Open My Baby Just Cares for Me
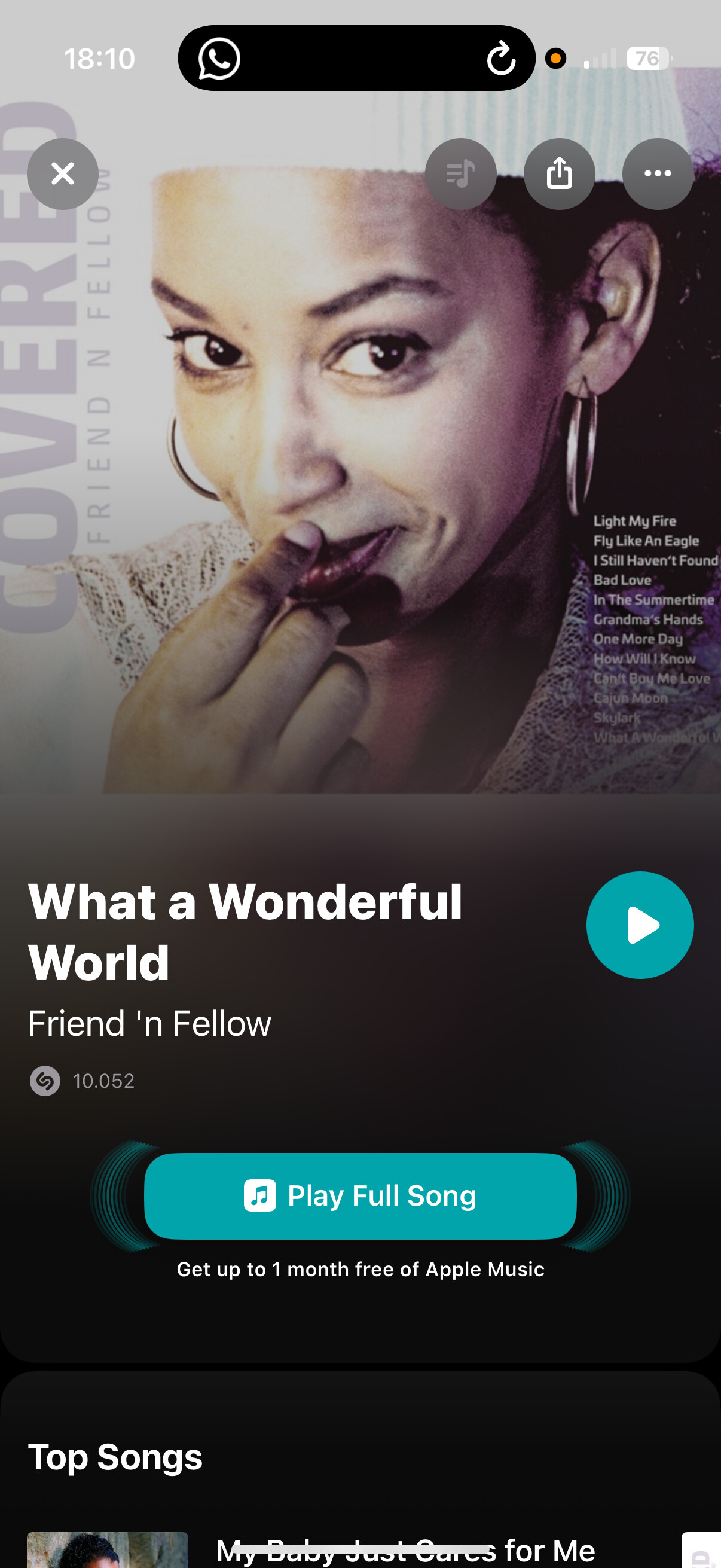 405,1549
